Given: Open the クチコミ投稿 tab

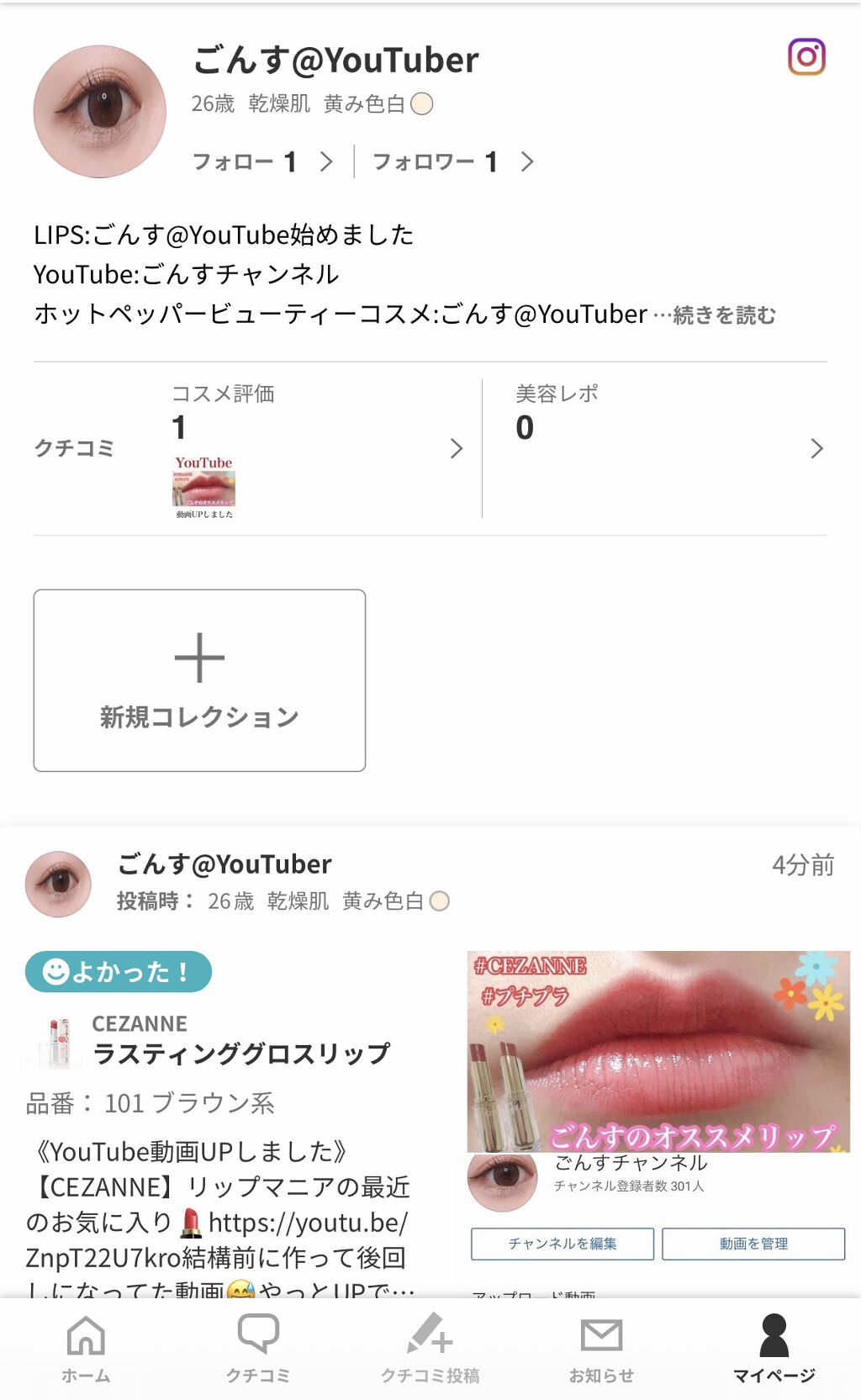Looking at the screenshot, I should pyautogui.click(x=430, y=1350).
